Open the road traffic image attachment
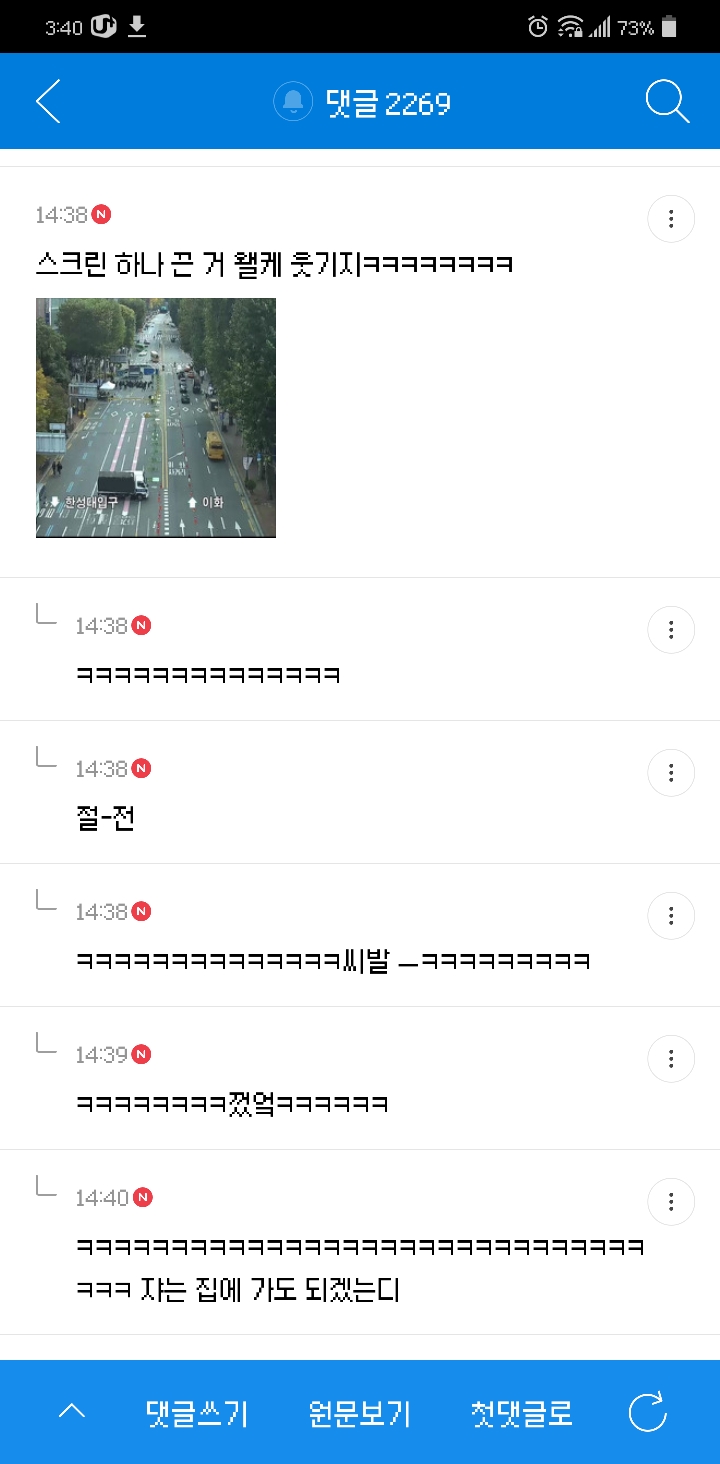This screenshot has width=720, height=1464. [x=156, y=418]
